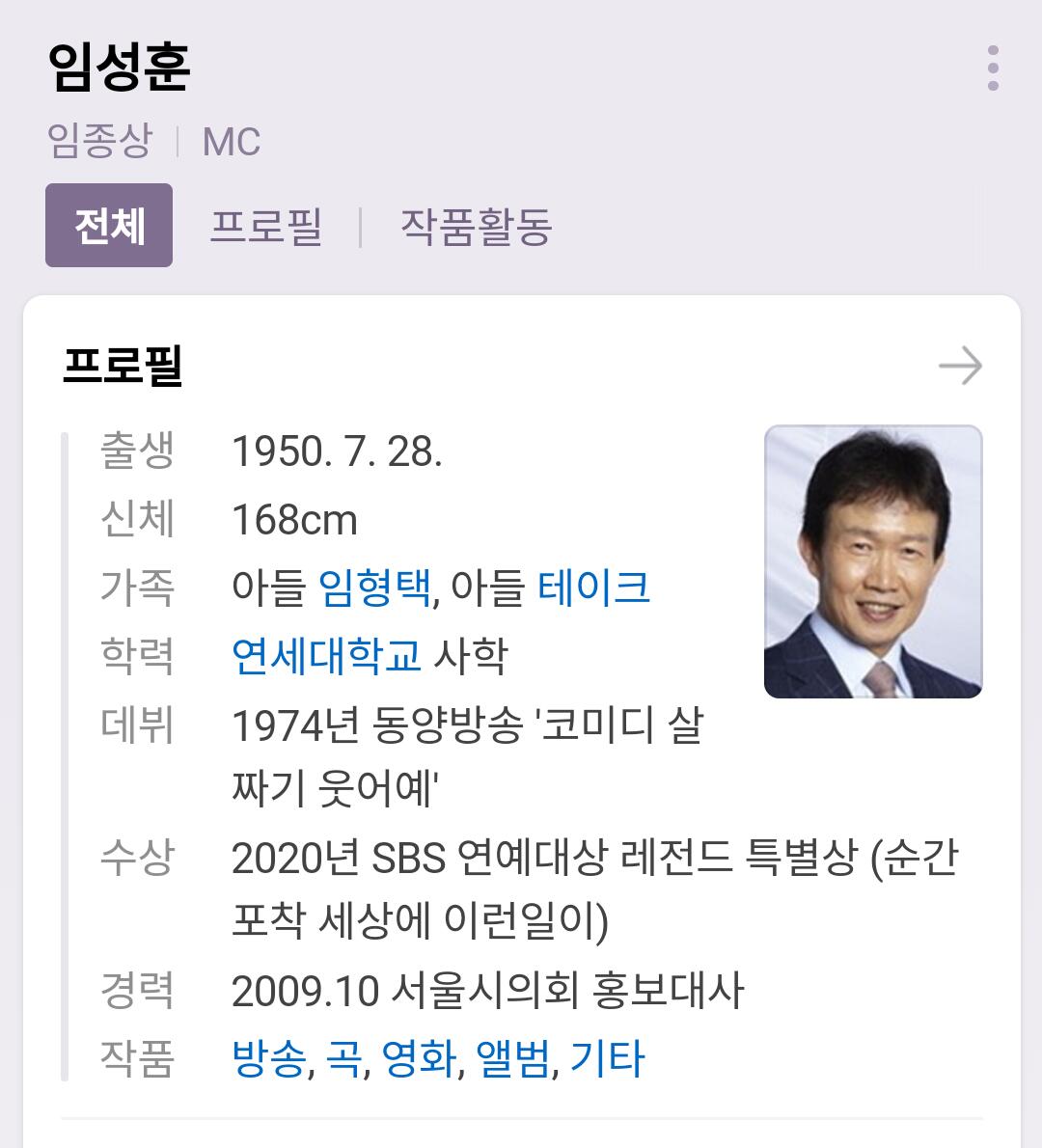
Task: Open profile details with the arrow
Action: pyautogui.click(x=961, y=366)
